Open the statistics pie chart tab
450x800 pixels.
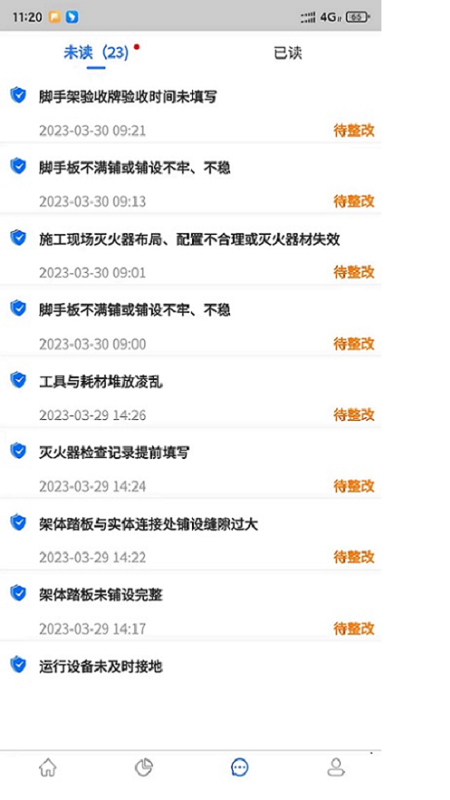coord(143,767)
